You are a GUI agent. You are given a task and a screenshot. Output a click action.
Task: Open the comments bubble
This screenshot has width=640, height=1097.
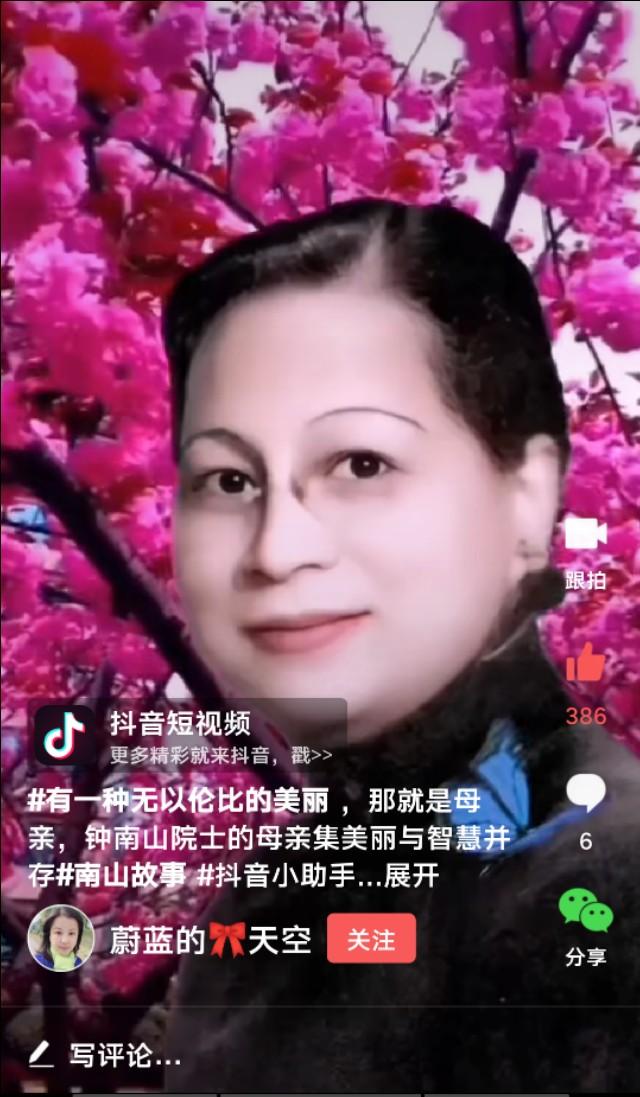(585, 793)
